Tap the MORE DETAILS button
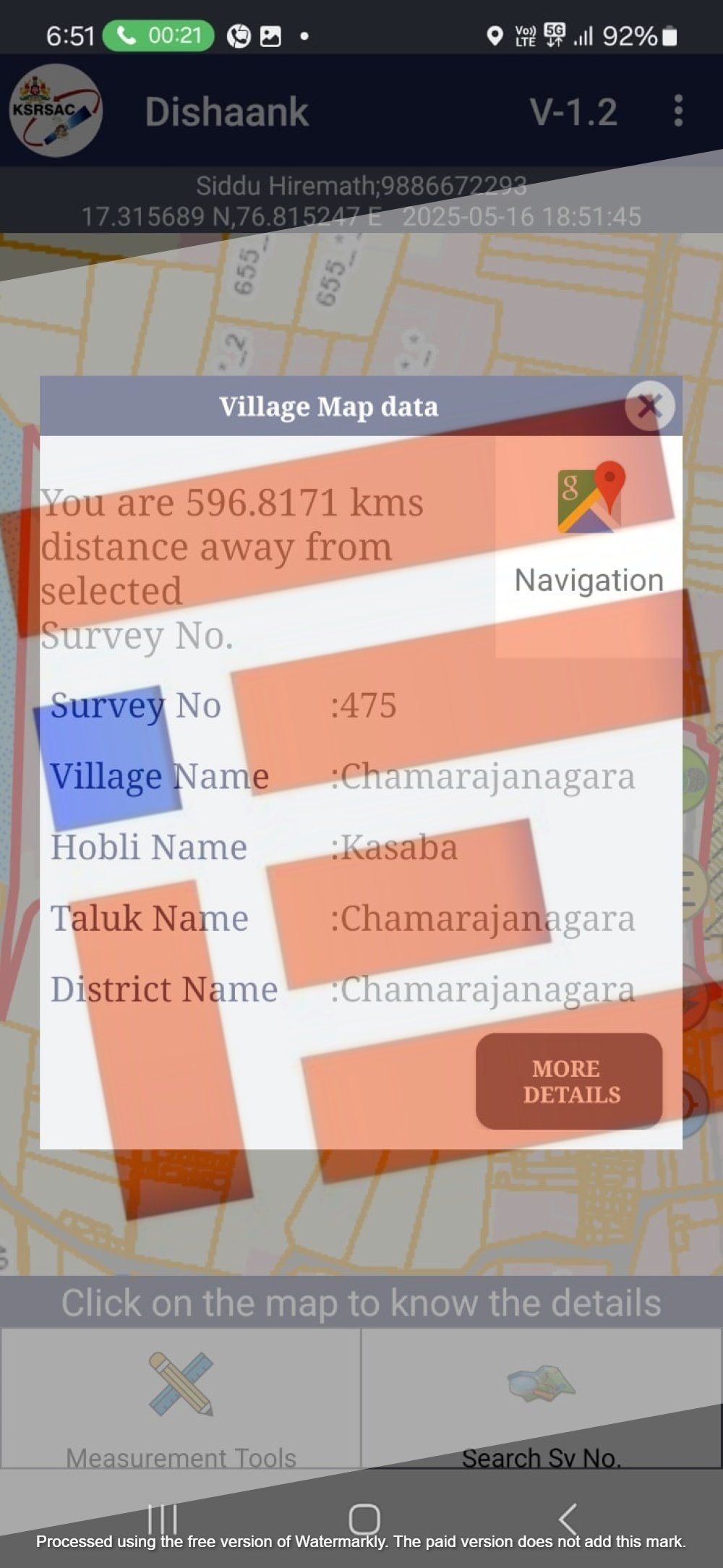The image size is (723, 1568). [x=570, y=1081]
